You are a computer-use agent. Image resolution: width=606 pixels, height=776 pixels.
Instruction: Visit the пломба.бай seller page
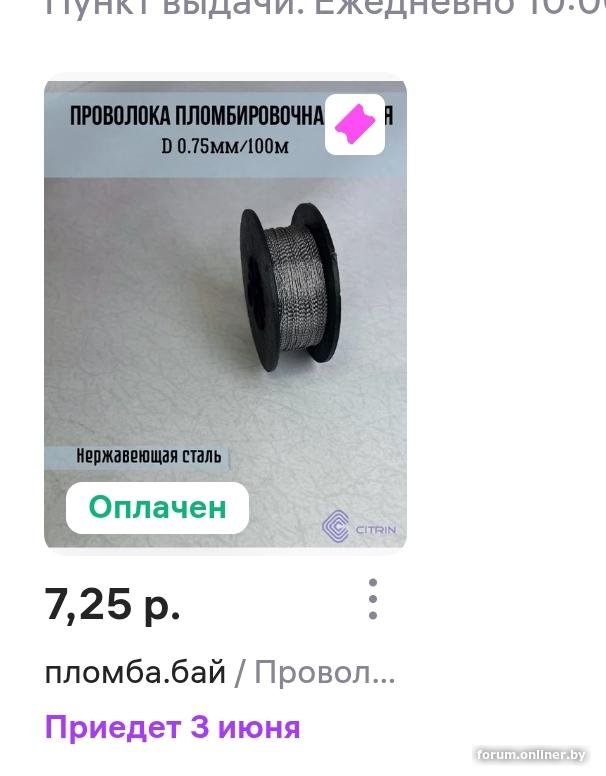click(x=135, y=672)
